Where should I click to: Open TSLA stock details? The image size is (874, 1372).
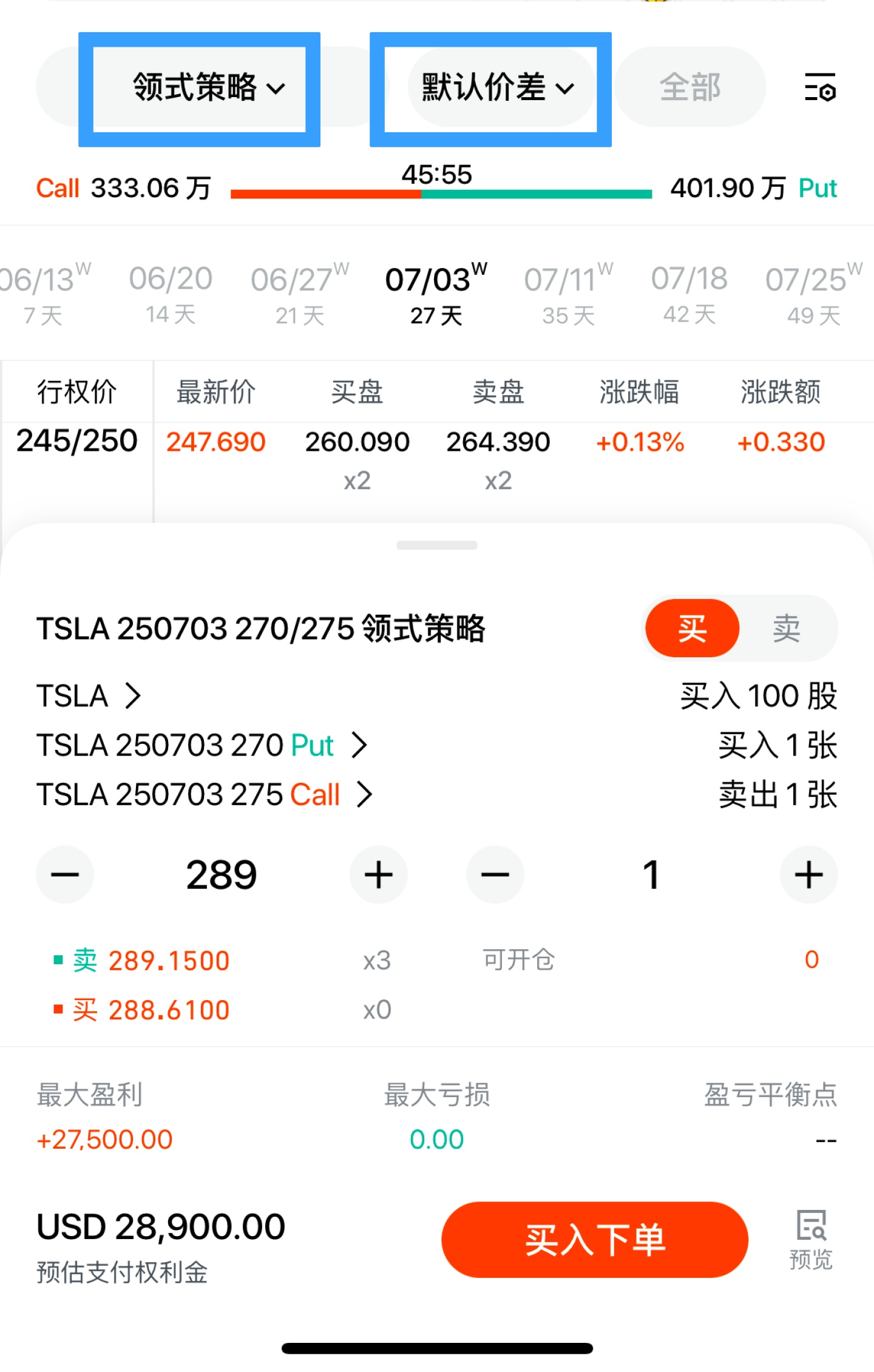(x=89, y=696)
